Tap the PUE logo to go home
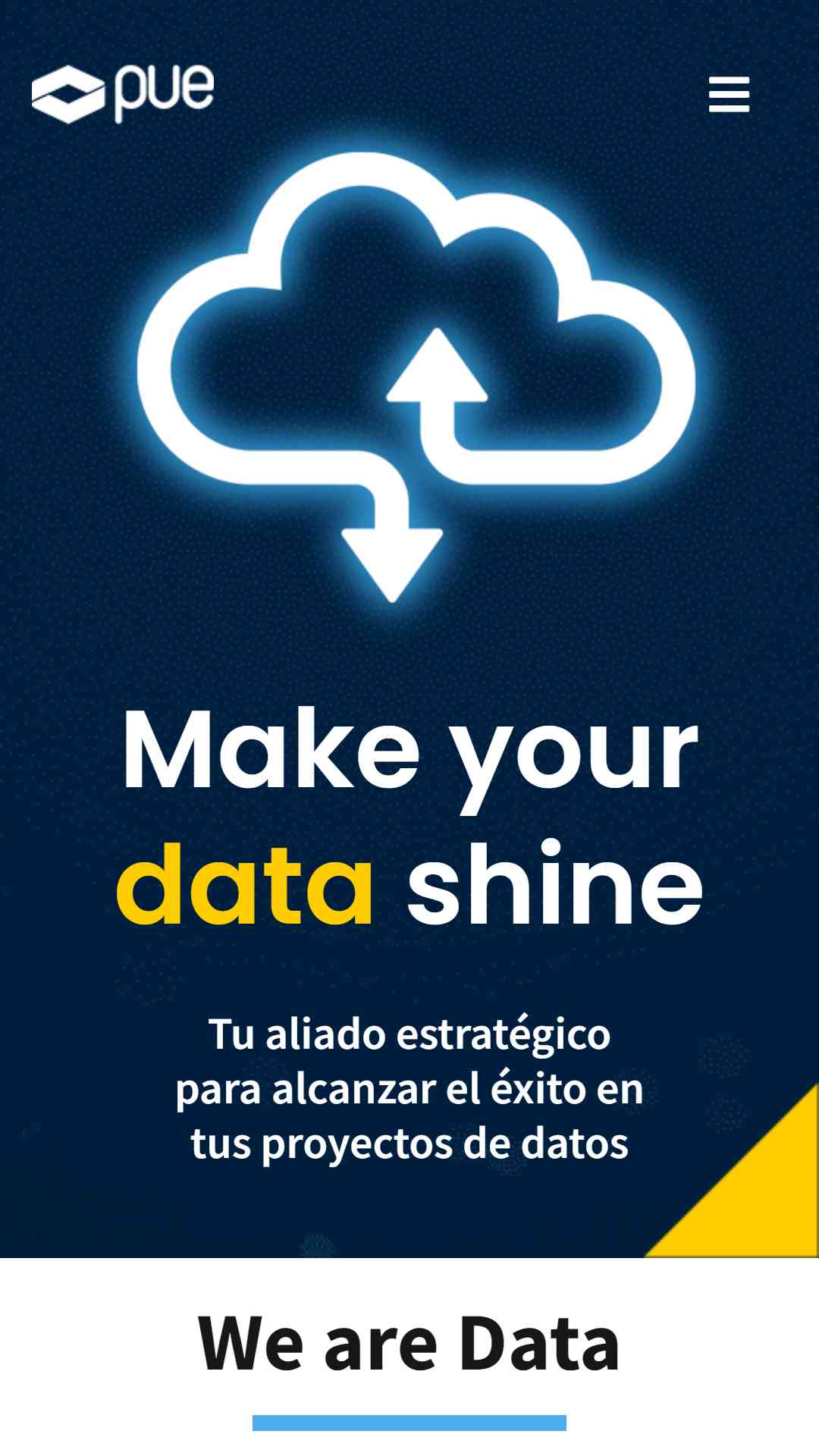The image size is (819, 1456). (x=123, y=94)
